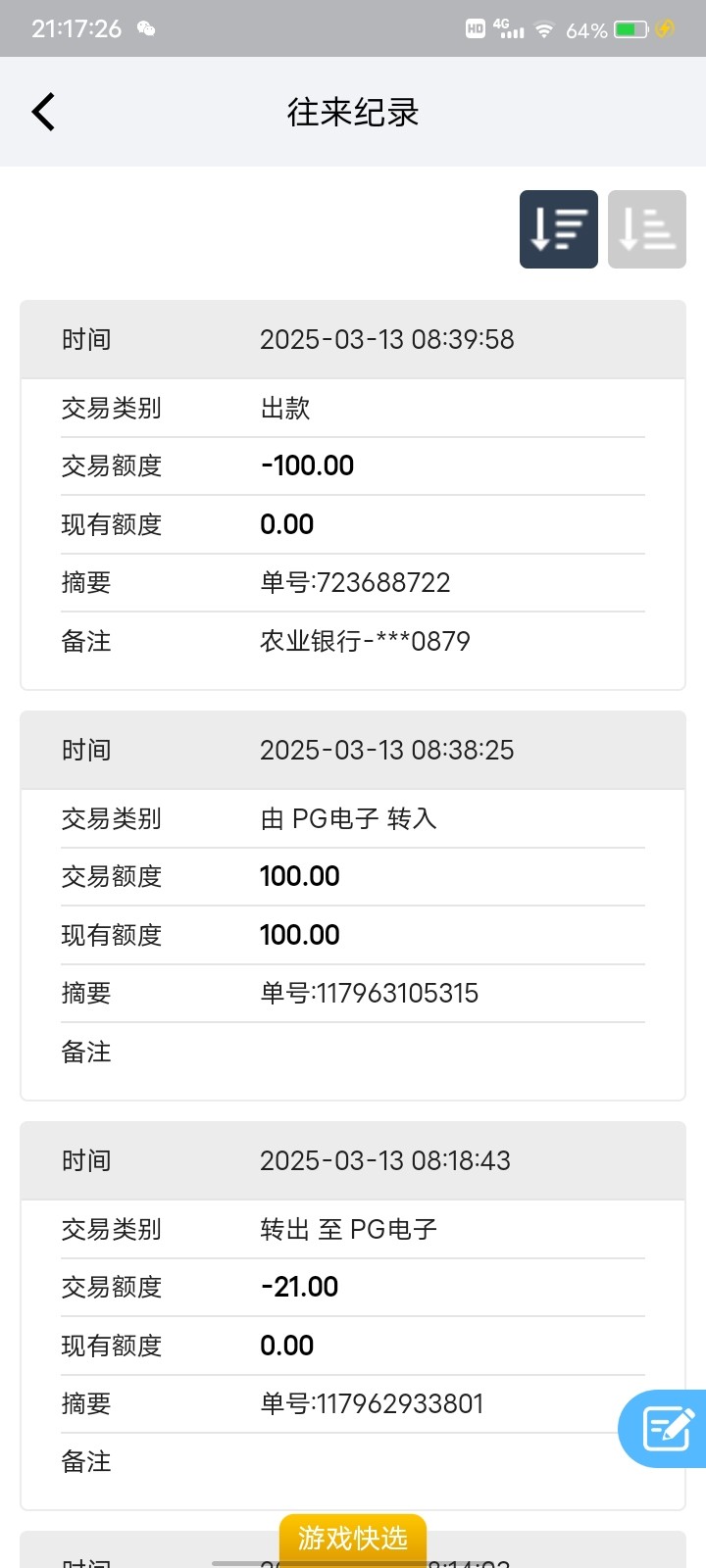Viewport: 706px width, 1568px height.
Task: Sort records in ascending order
Action: [647, 229]
